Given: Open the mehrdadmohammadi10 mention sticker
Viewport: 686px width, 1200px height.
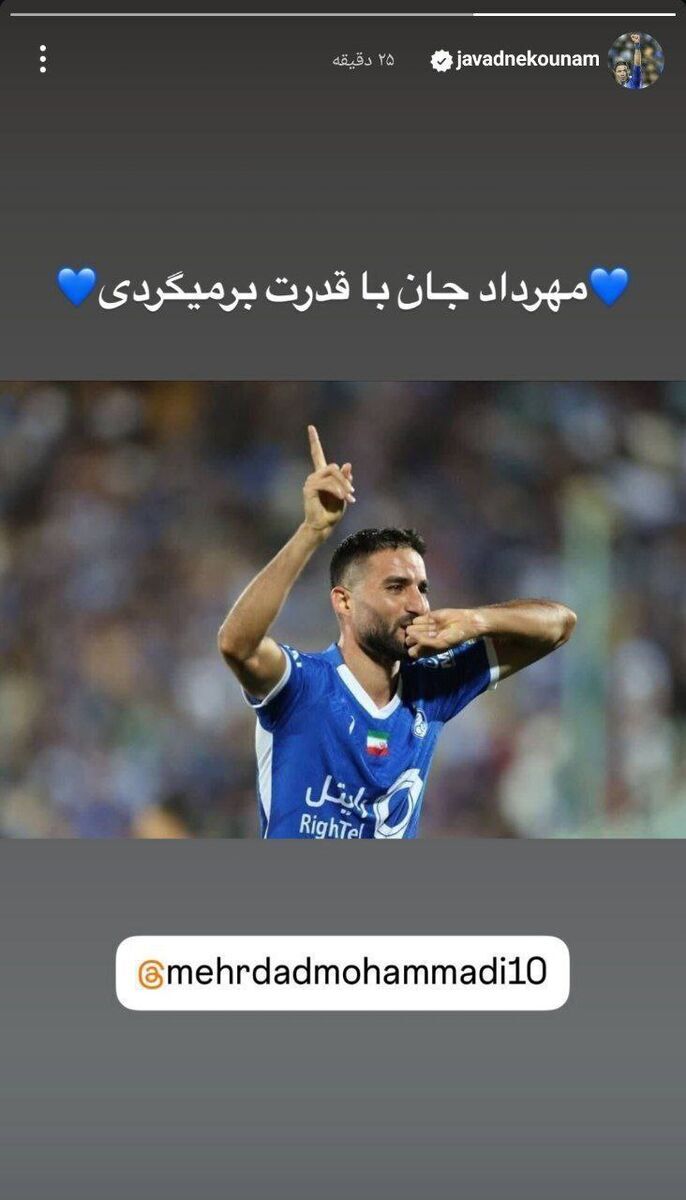Looking at the screenshot, I should [x=343, y=972].
